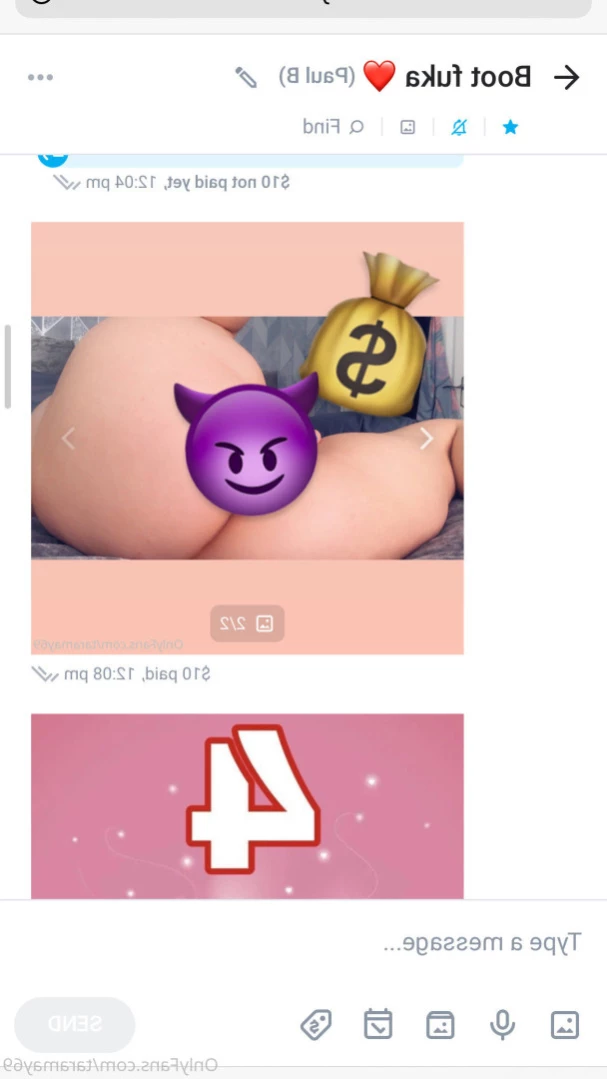Tap the SEND button
Image resolution: width=607 pixels, height=1079 pixels.
tap(75, 1024)
